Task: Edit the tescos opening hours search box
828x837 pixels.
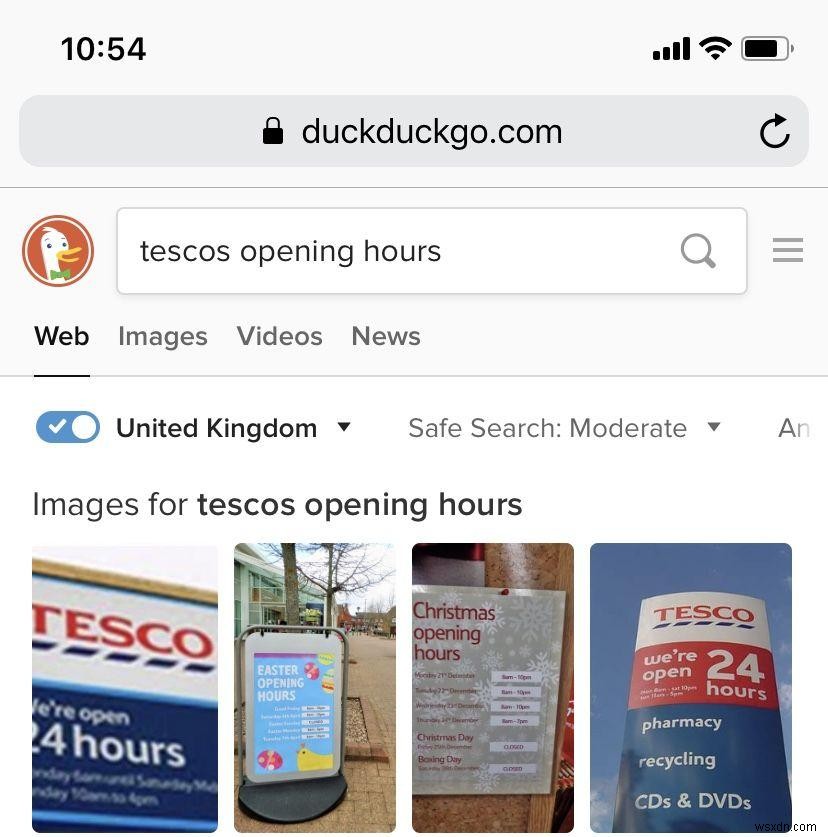Action: (x=400, y=251)
